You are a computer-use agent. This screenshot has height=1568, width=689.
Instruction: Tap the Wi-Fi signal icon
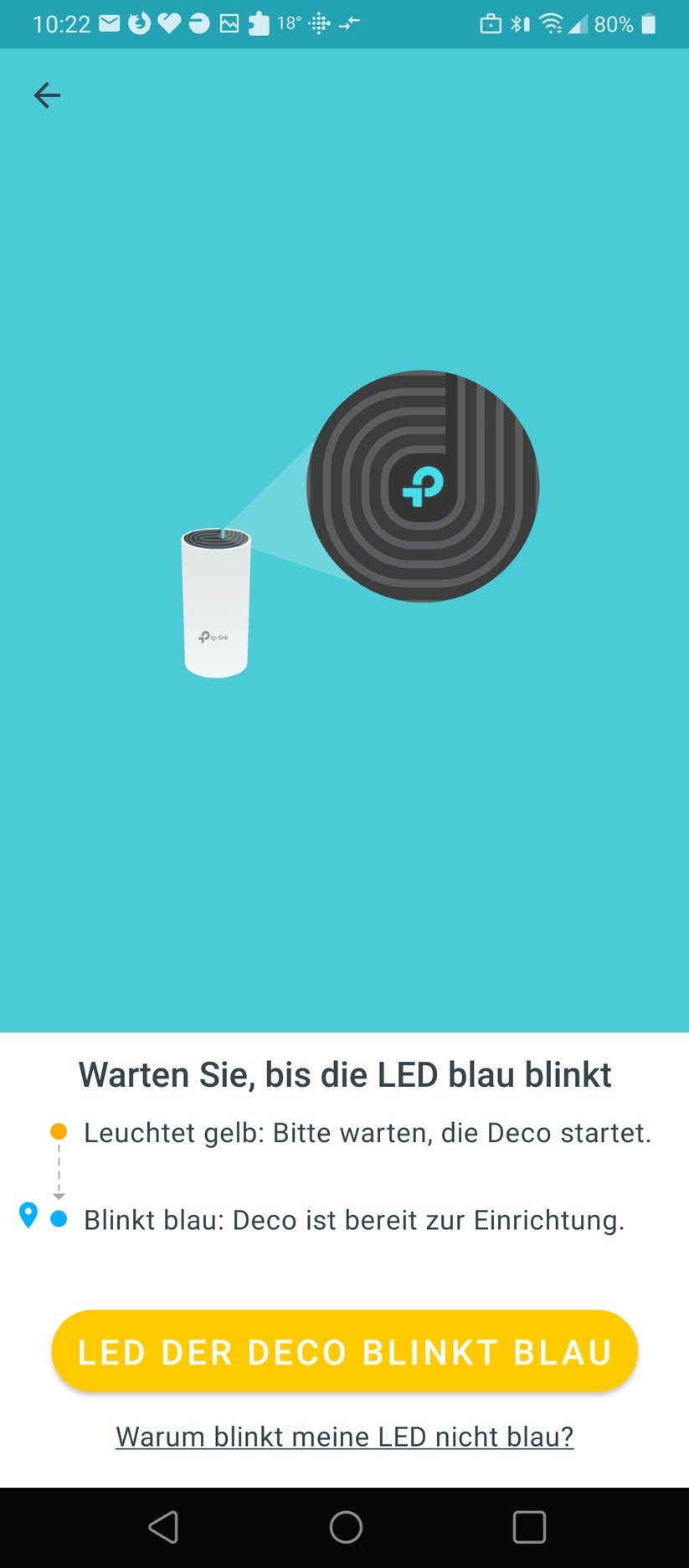coord(551,23)
